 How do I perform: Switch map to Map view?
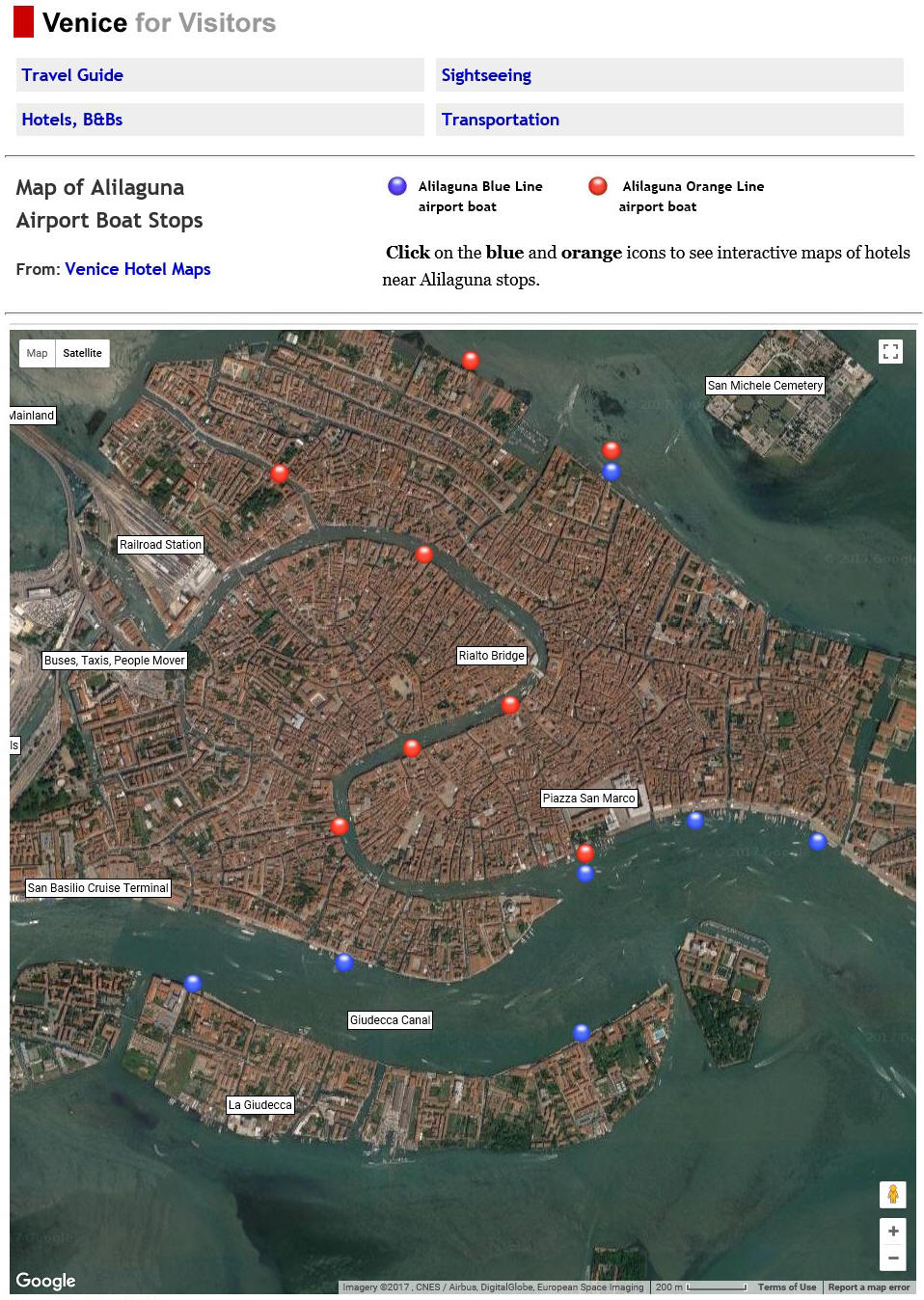pyautogui.click(x=38, y=353)
